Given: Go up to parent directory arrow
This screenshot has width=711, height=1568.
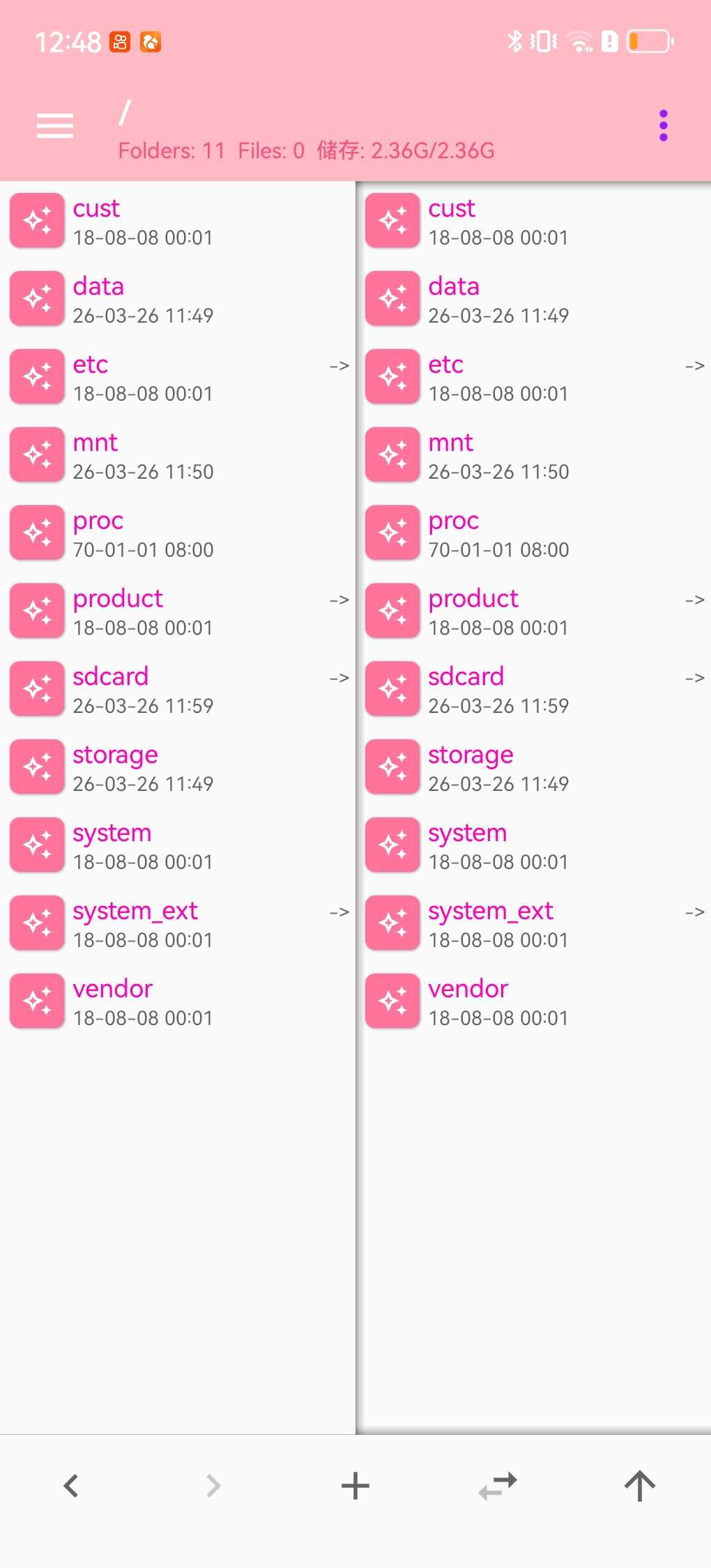Looking at the screenshot, I should (640, 1486).
